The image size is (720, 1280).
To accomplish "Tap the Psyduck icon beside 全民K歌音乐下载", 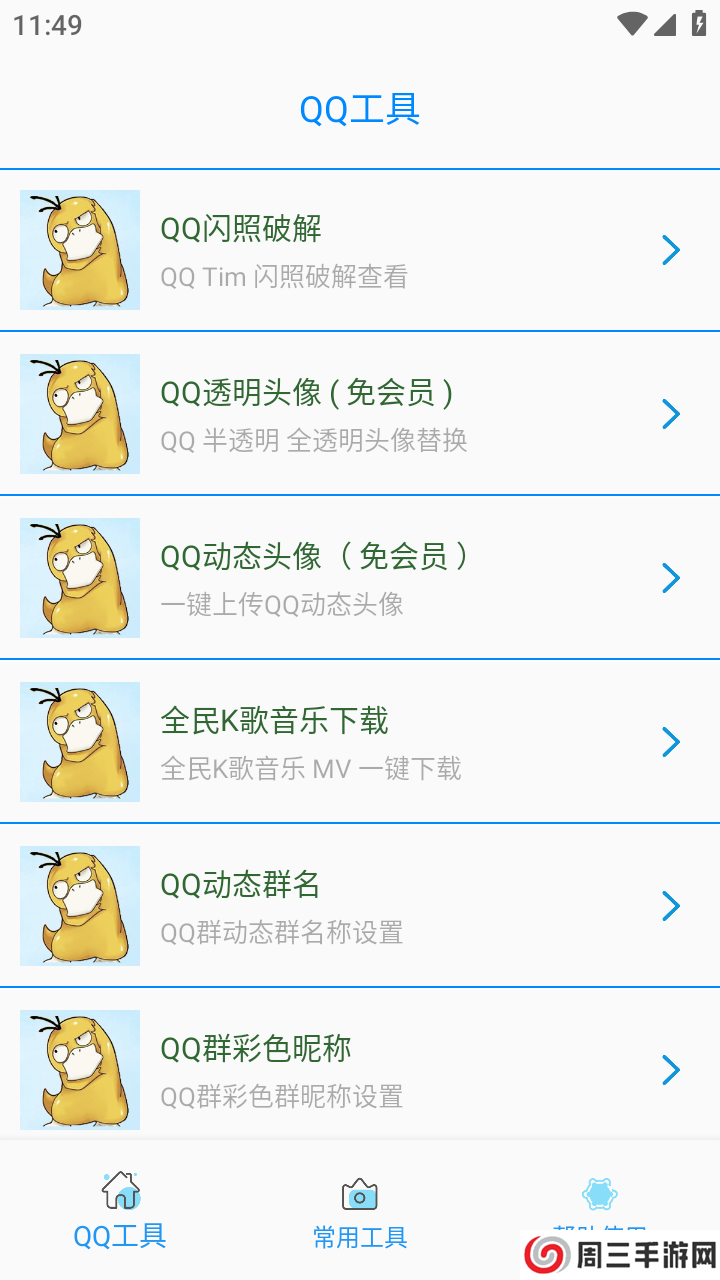I will click(x=80, y=742).
